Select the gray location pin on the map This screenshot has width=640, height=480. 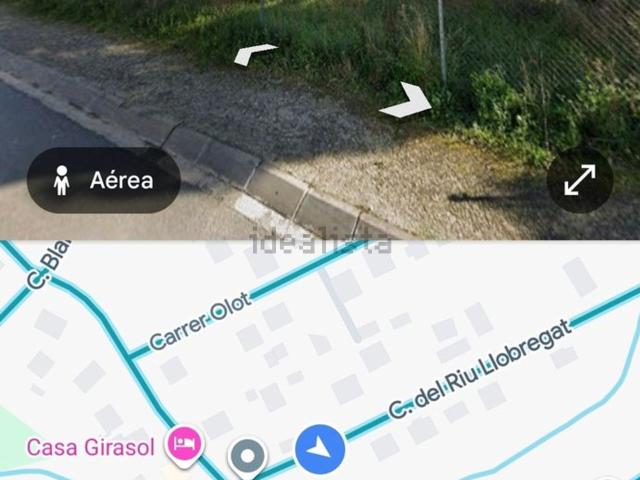[247, 457]
